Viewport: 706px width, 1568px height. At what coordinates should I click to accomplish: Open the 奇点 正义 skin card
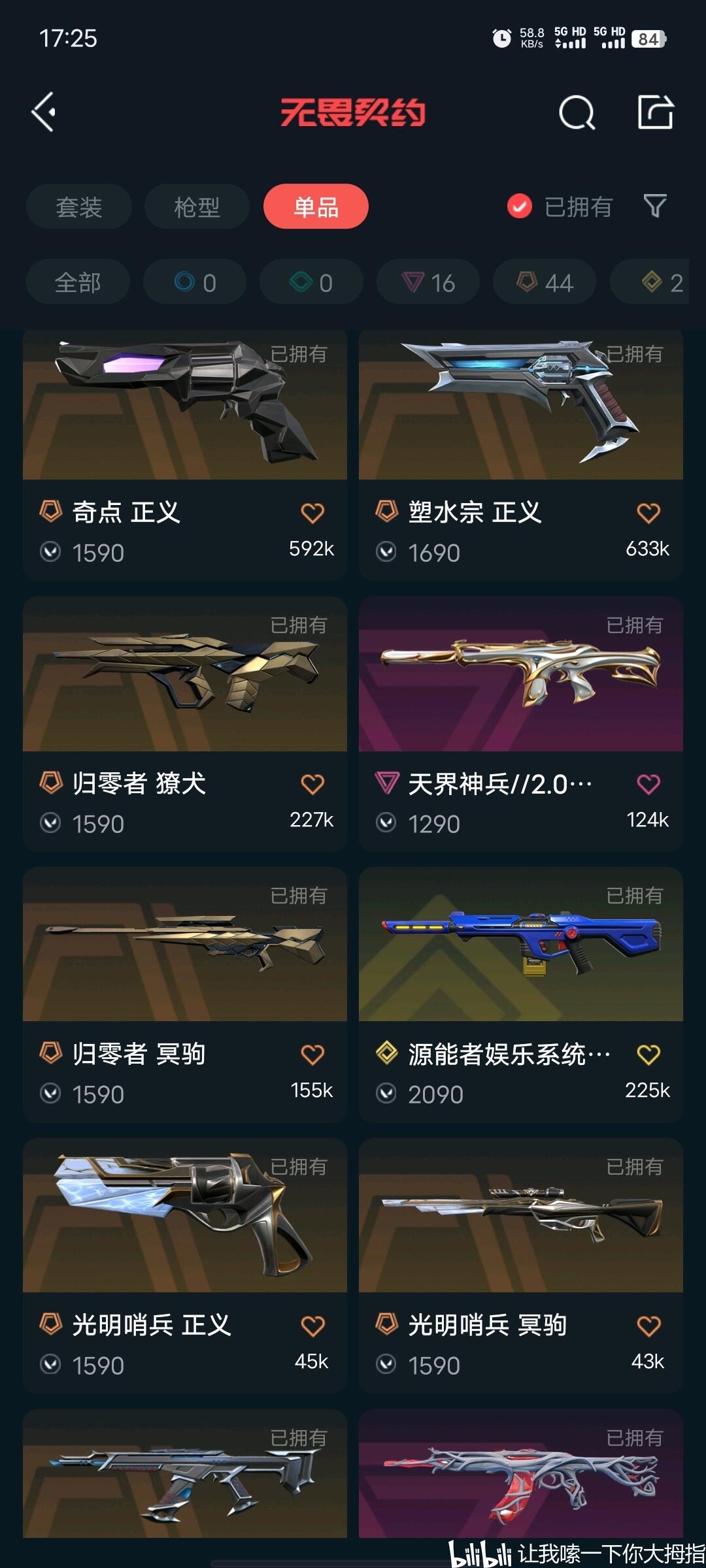coord(185,455)
